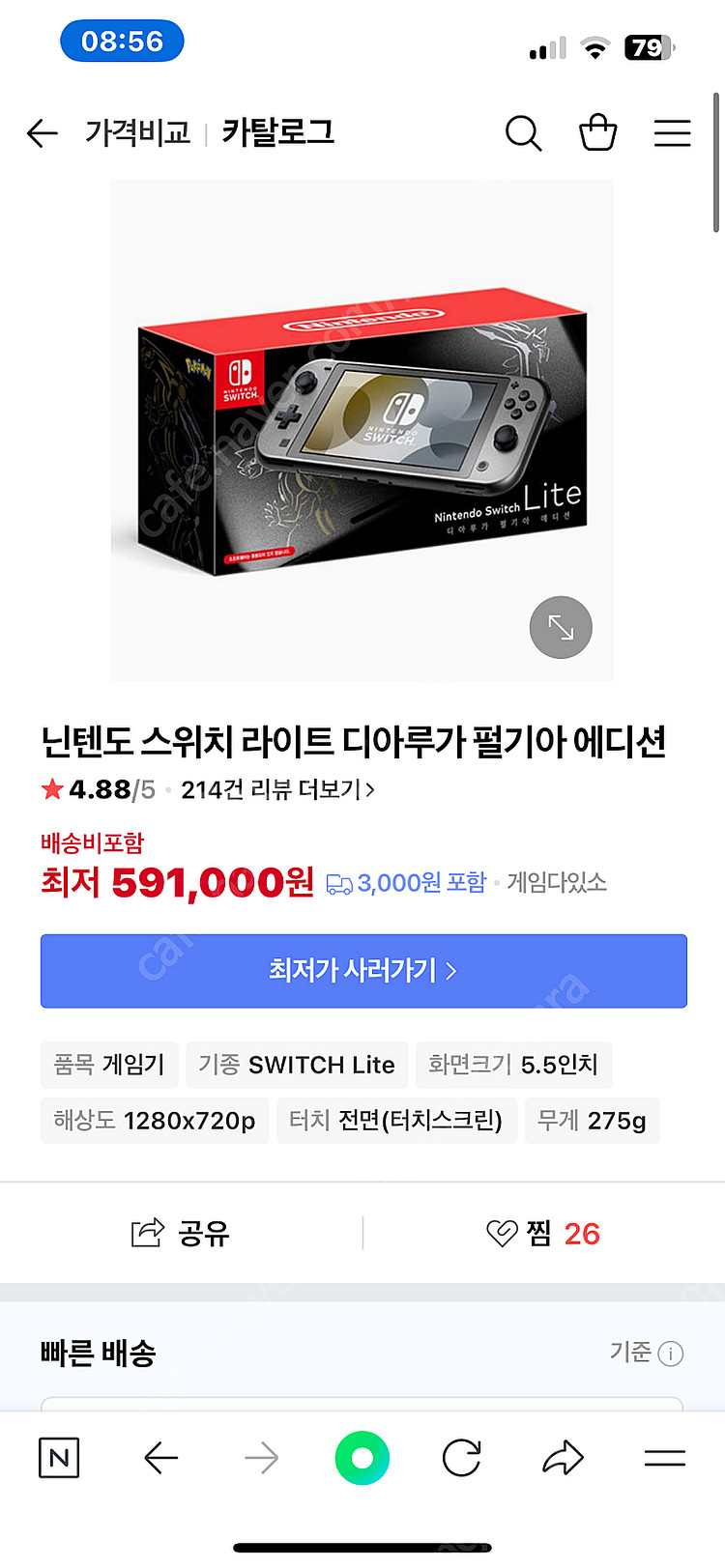Open the search magnifier icon

click(523, 133)
